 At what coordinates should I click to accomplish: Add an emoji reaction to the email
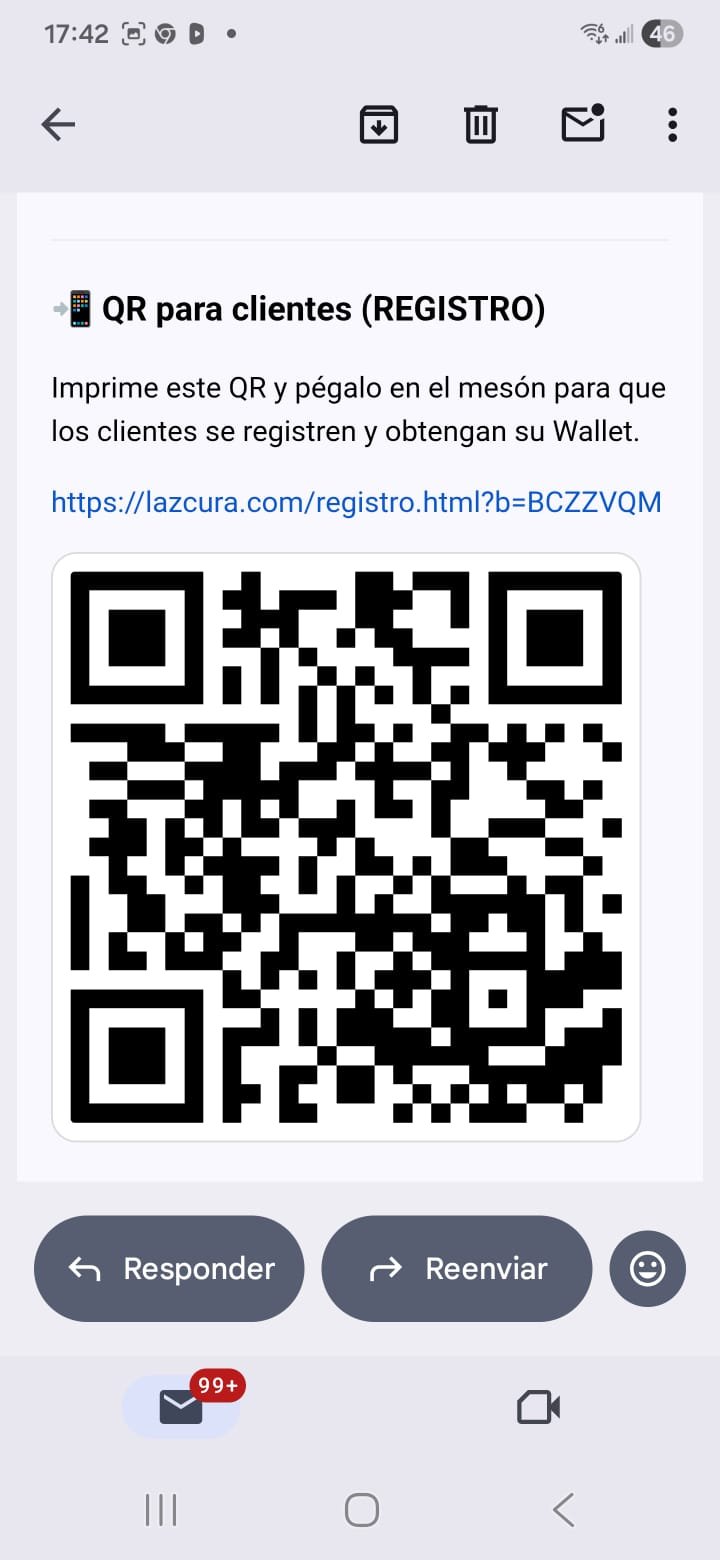coord(647,1268)
